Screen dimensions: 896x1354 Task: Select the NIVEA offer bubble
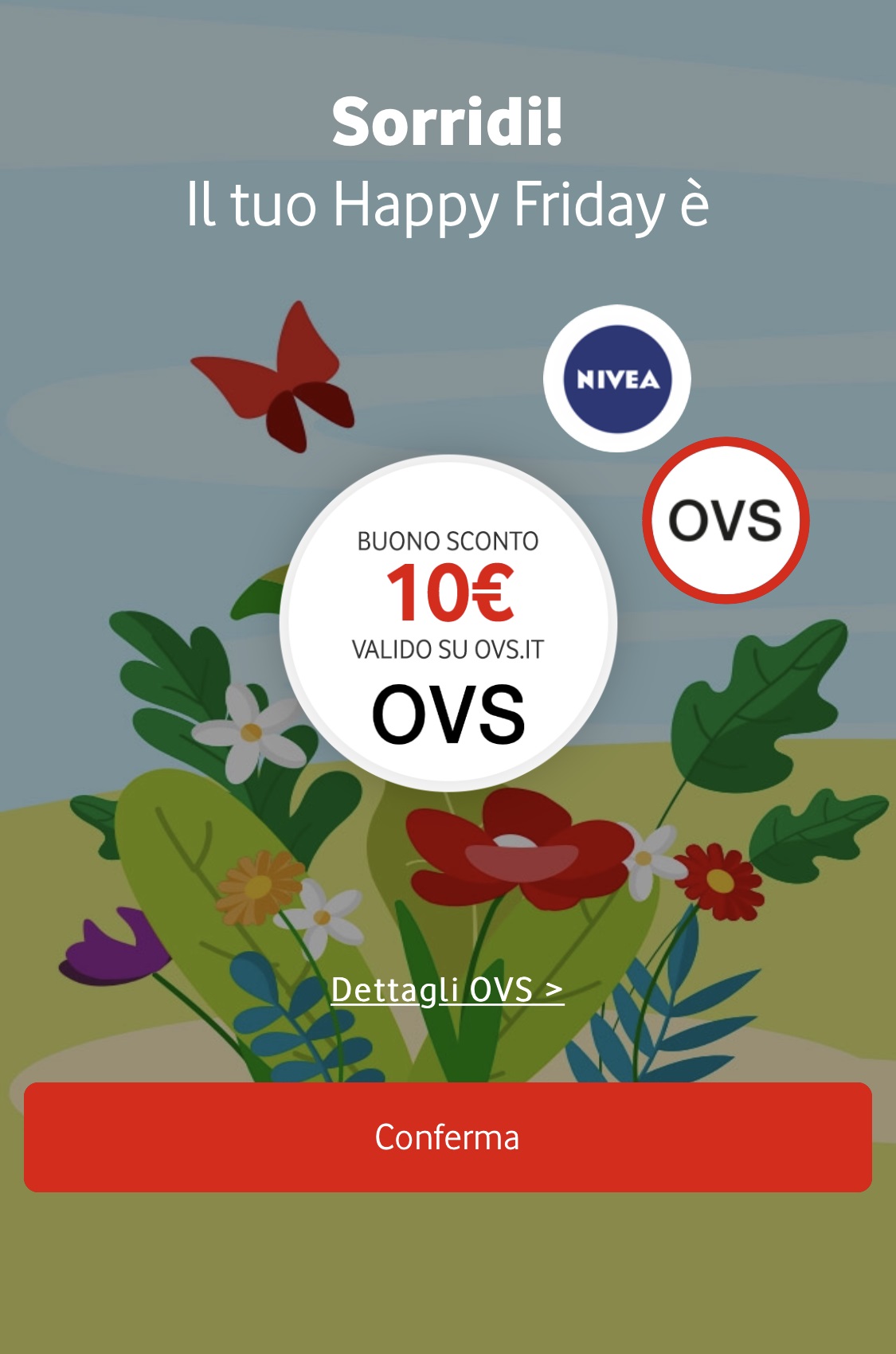(616, 379)
